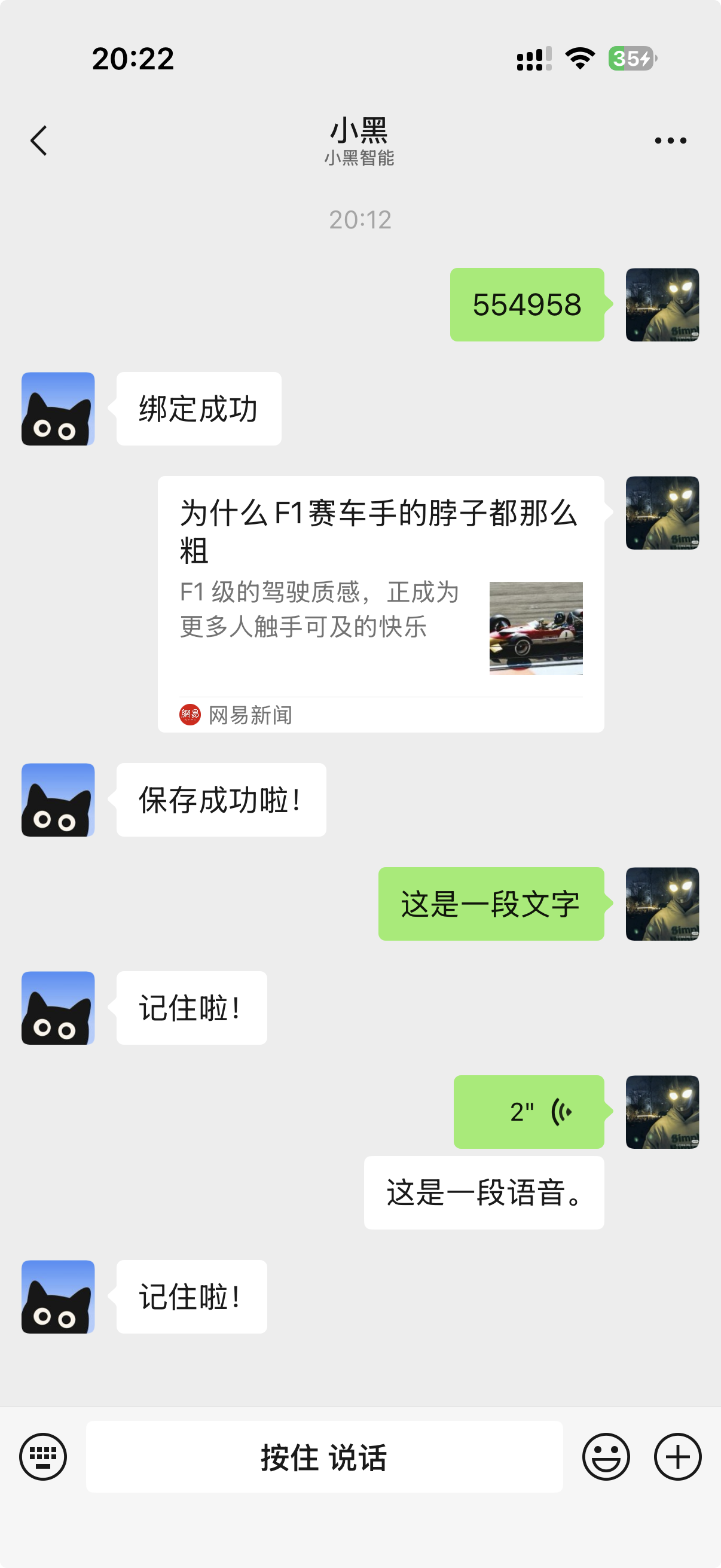
Task: Open the plus attachments menu
Action: pyautogui.click(x=677, y=1457)
